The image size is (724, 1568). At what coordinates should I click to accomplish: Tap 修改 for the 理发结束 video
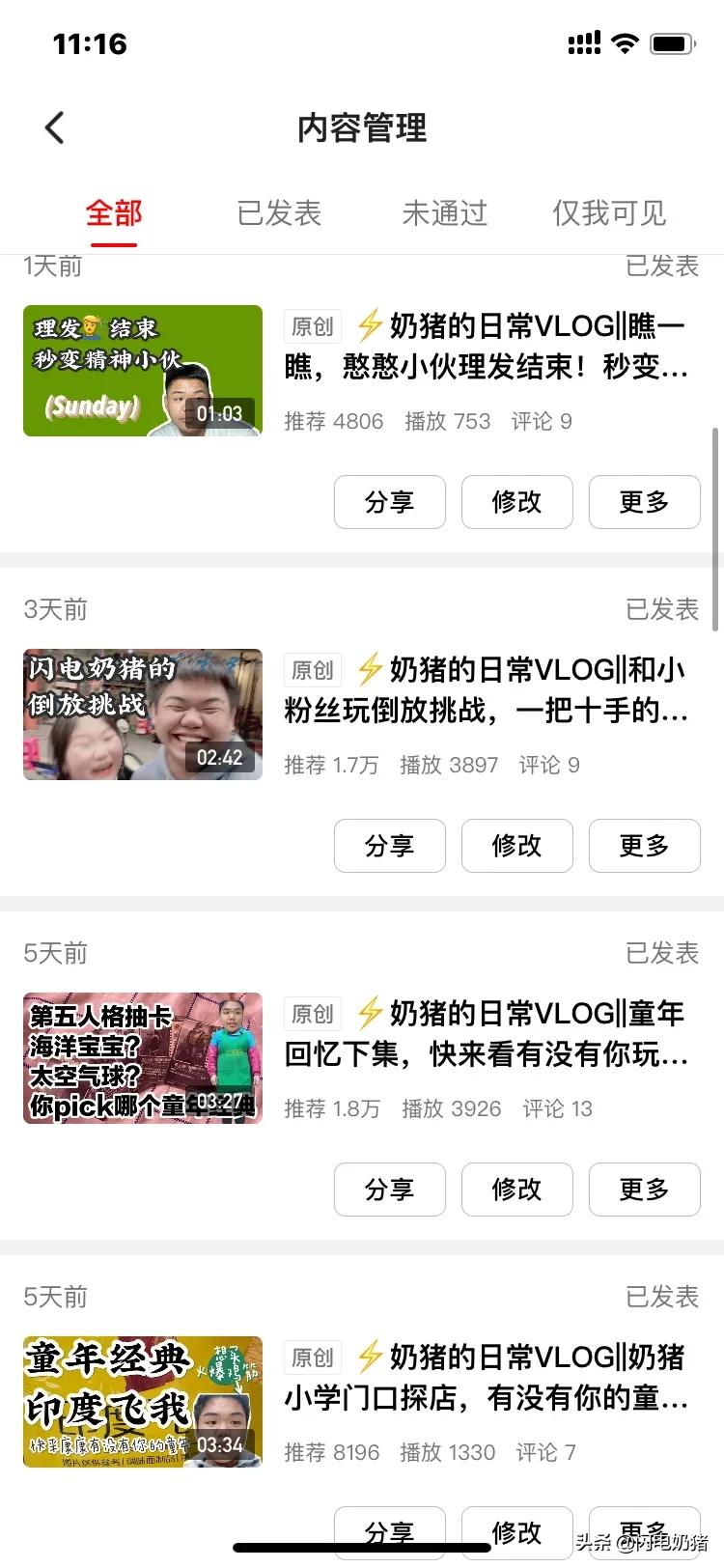click(516, 502)
